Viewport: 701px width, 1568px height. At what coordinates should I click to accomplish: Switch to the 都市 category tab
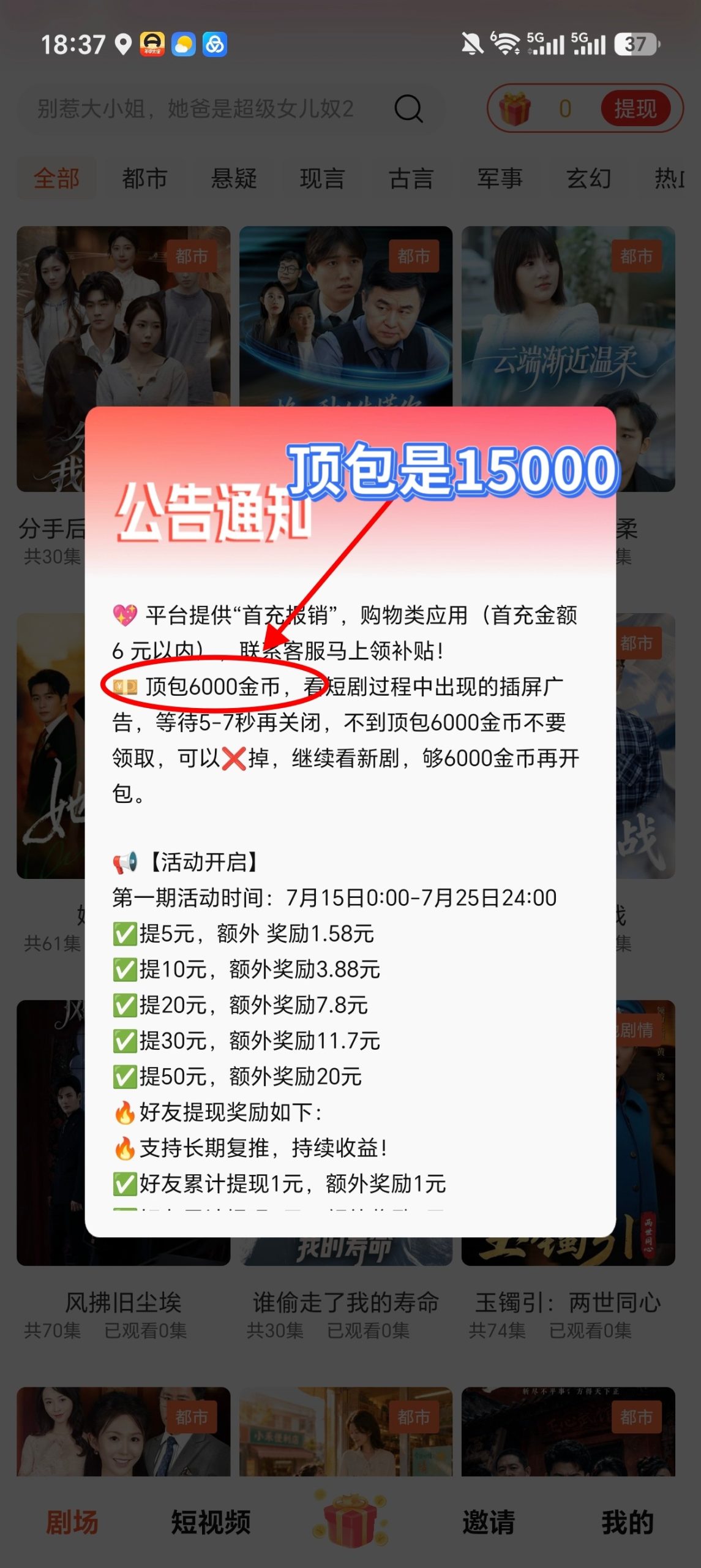pyautogui.click(x=144, y=179)
